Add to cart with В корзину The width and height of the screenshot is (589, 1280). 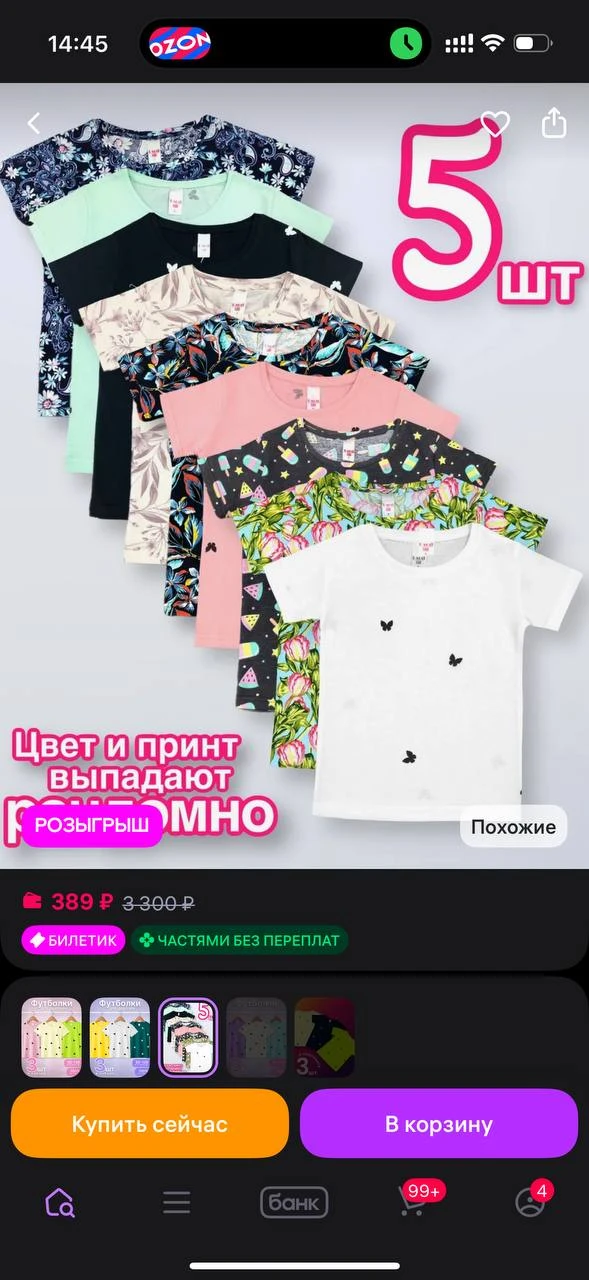[x=439, y=1123]
